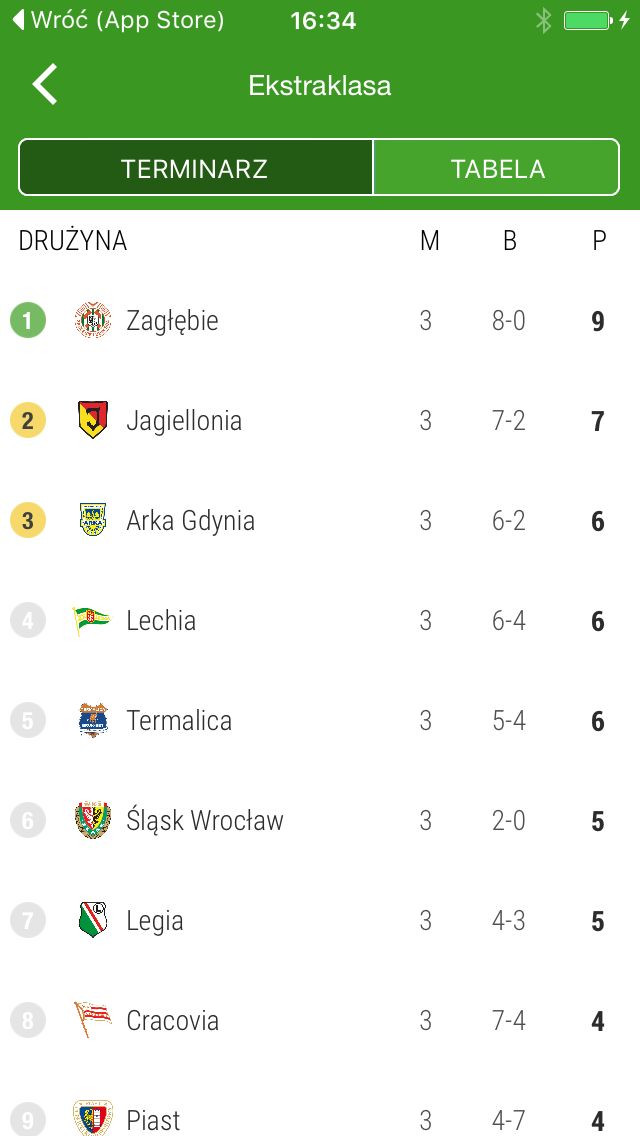Open the Piast team row

(x=320, y=1104)
